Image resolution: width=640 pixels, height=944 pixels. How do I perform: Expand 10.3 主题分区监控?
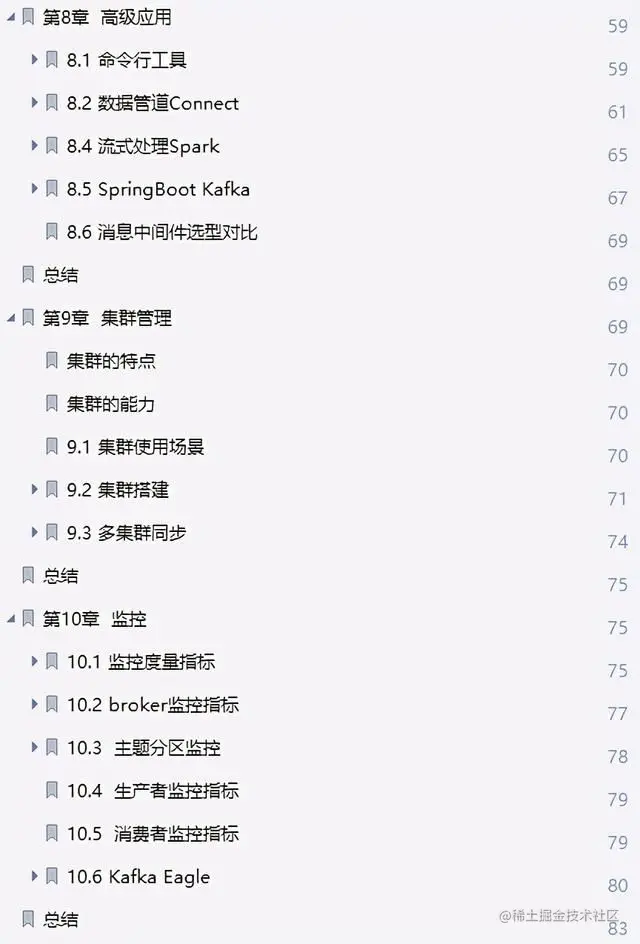[35, 748]
